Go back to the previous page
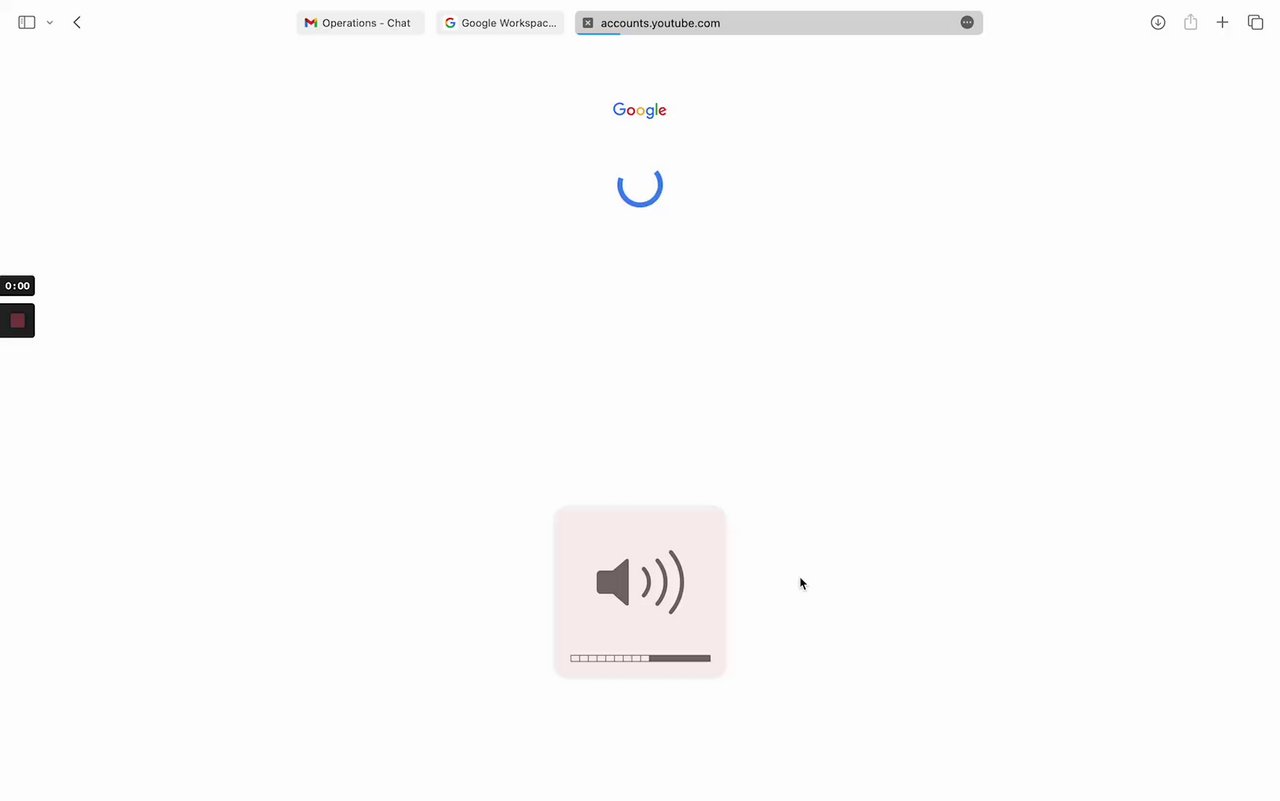The image size is (1280, 801). pyautogui.click(x=77, y=22)
